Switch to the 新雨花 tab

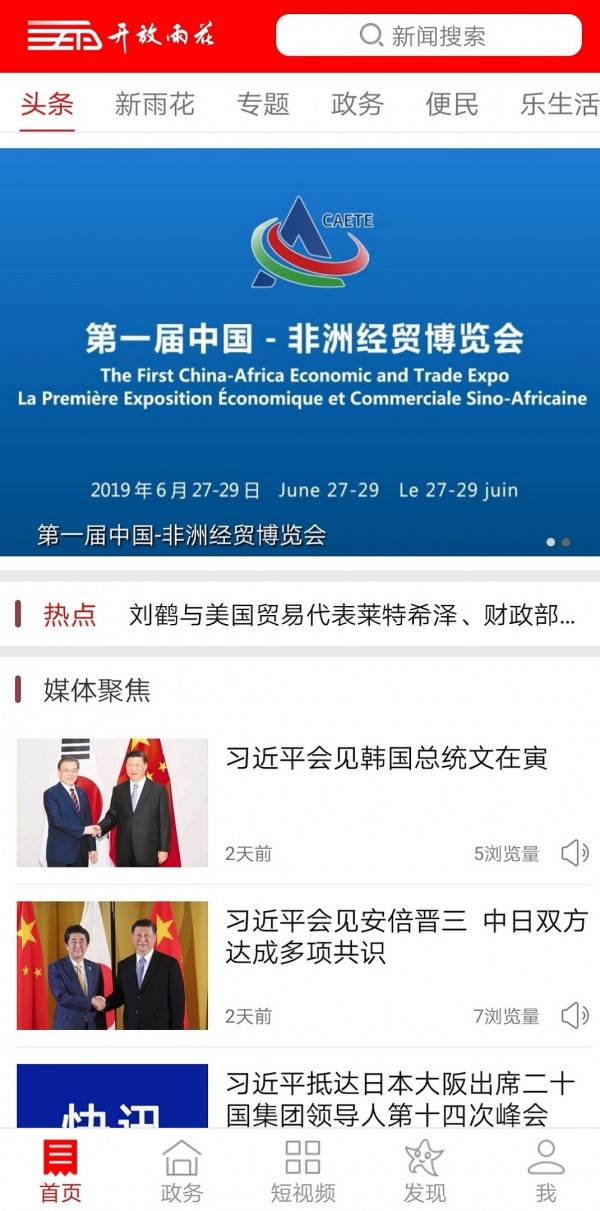pyautogui.click(x=154, y=104)
